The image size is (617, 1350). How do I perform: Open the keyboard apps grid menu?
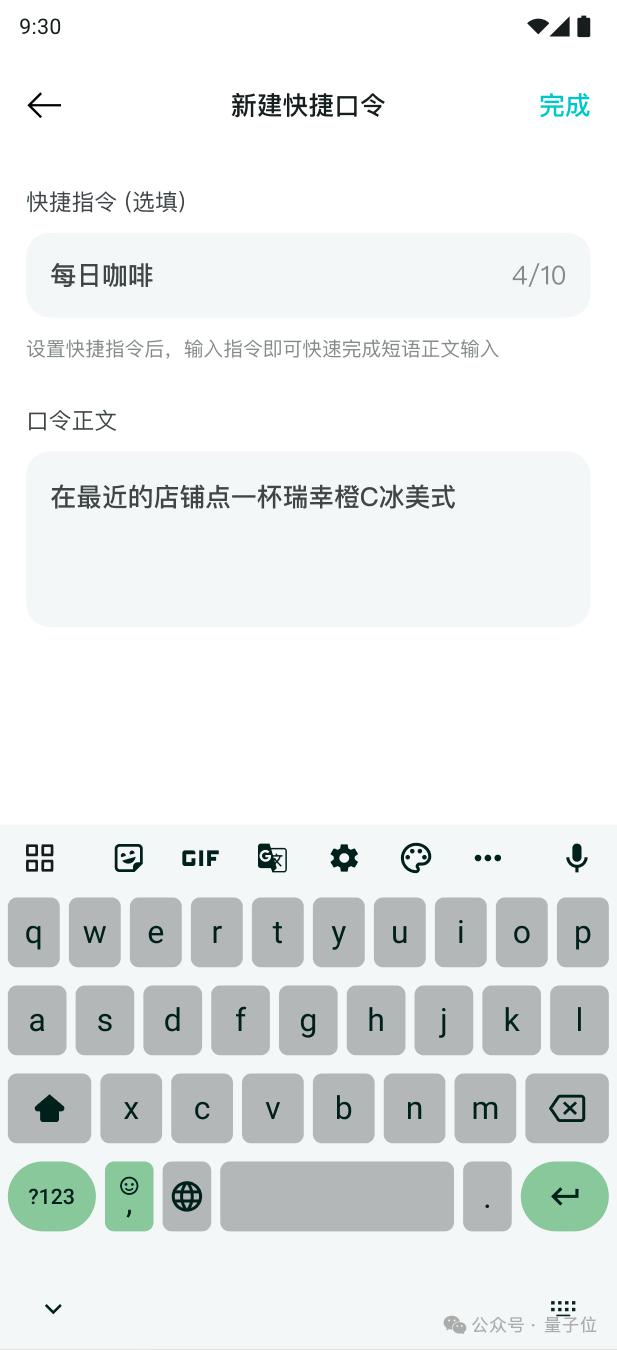[40, 857]
